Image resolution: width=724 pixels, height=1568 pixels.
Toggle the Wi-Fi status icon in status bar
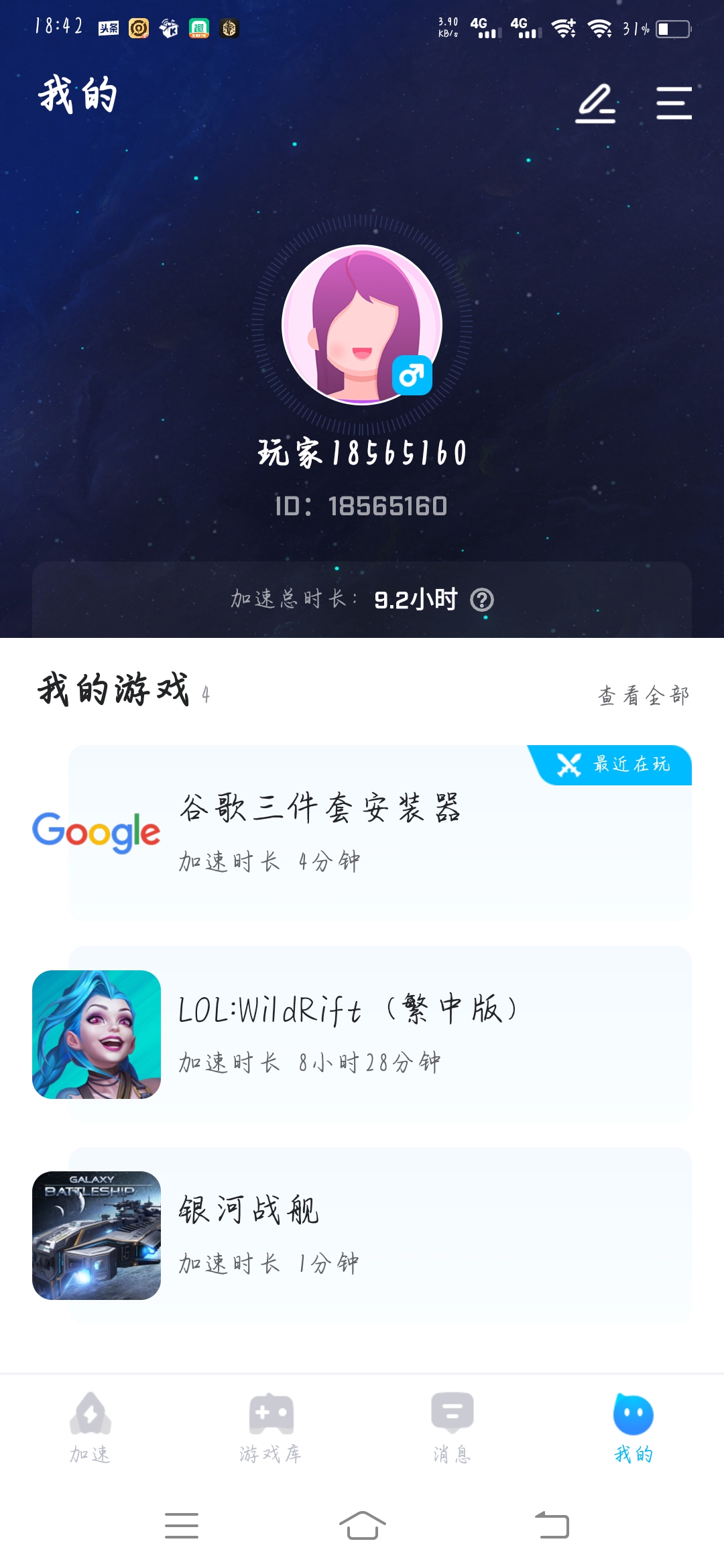click(x=564, y=28)
